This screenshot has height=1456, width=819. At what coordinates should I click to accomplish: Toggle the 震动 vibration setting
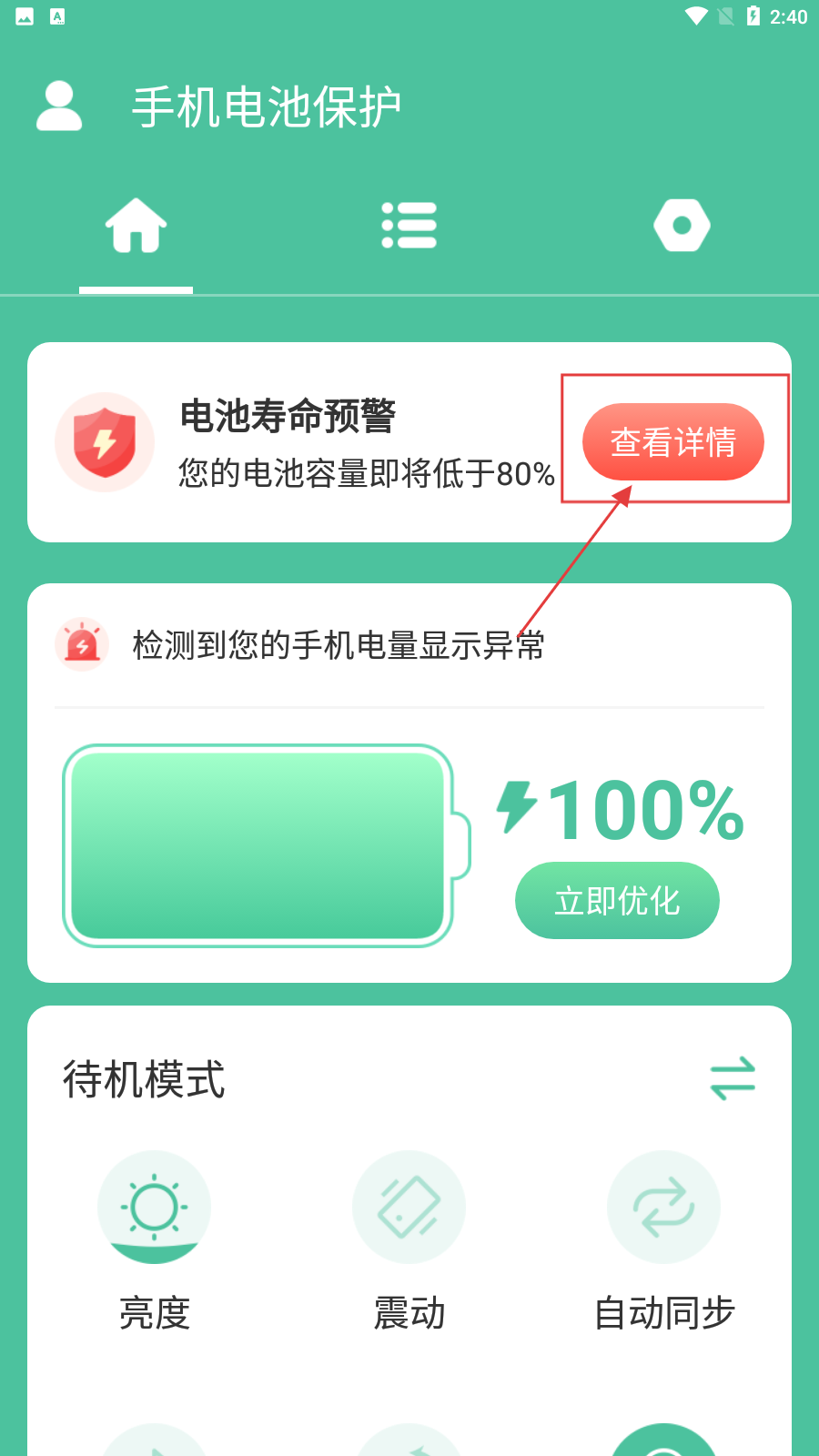pyautogui.click(x=409, y=1208)
